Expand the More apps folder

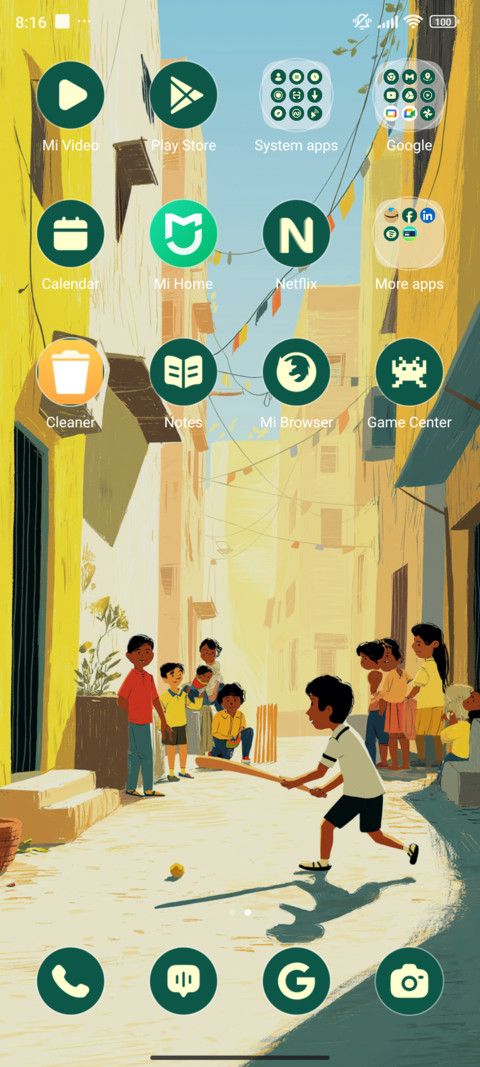[409, 233]
